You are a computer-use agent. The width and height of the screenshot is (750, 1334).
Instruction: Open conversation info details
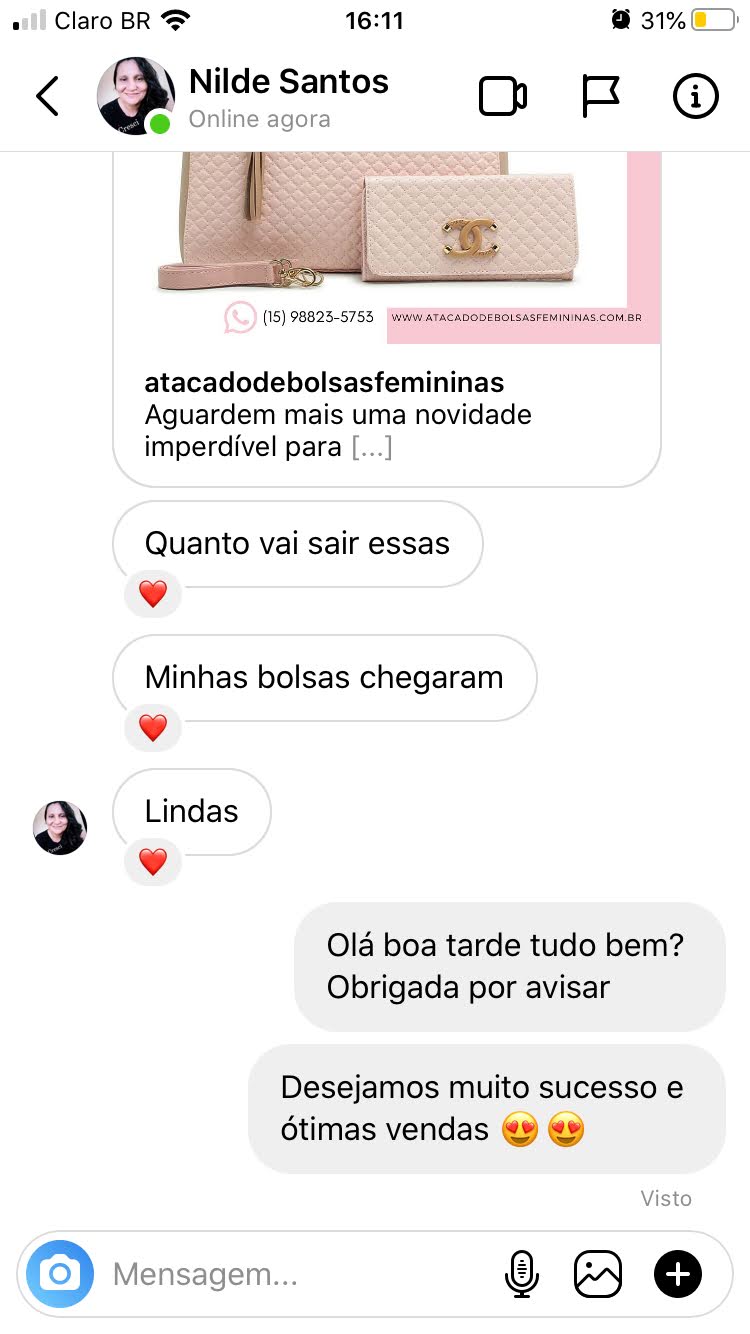tap(695, 97)
